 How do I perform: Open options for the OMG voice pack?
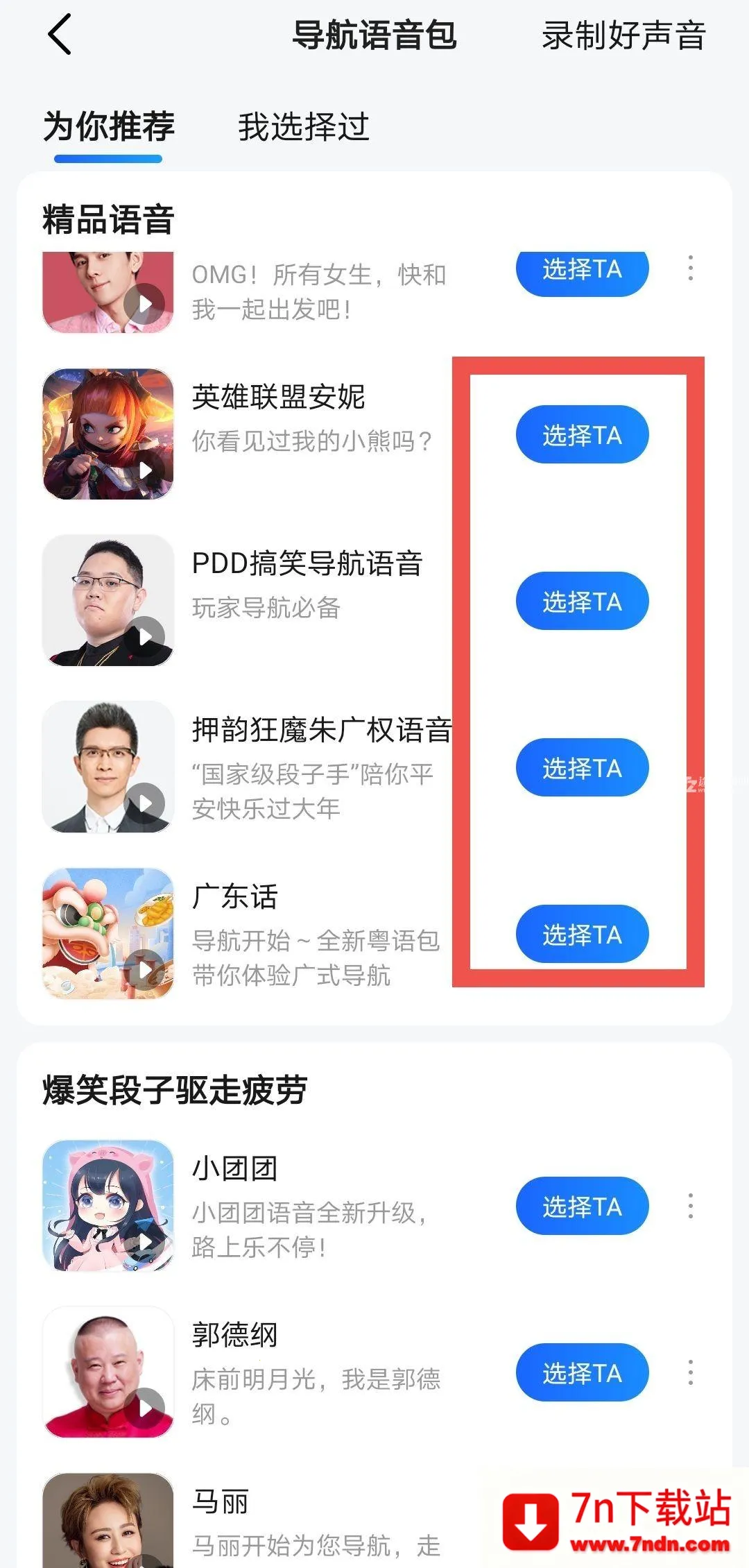tap(690, 269)
